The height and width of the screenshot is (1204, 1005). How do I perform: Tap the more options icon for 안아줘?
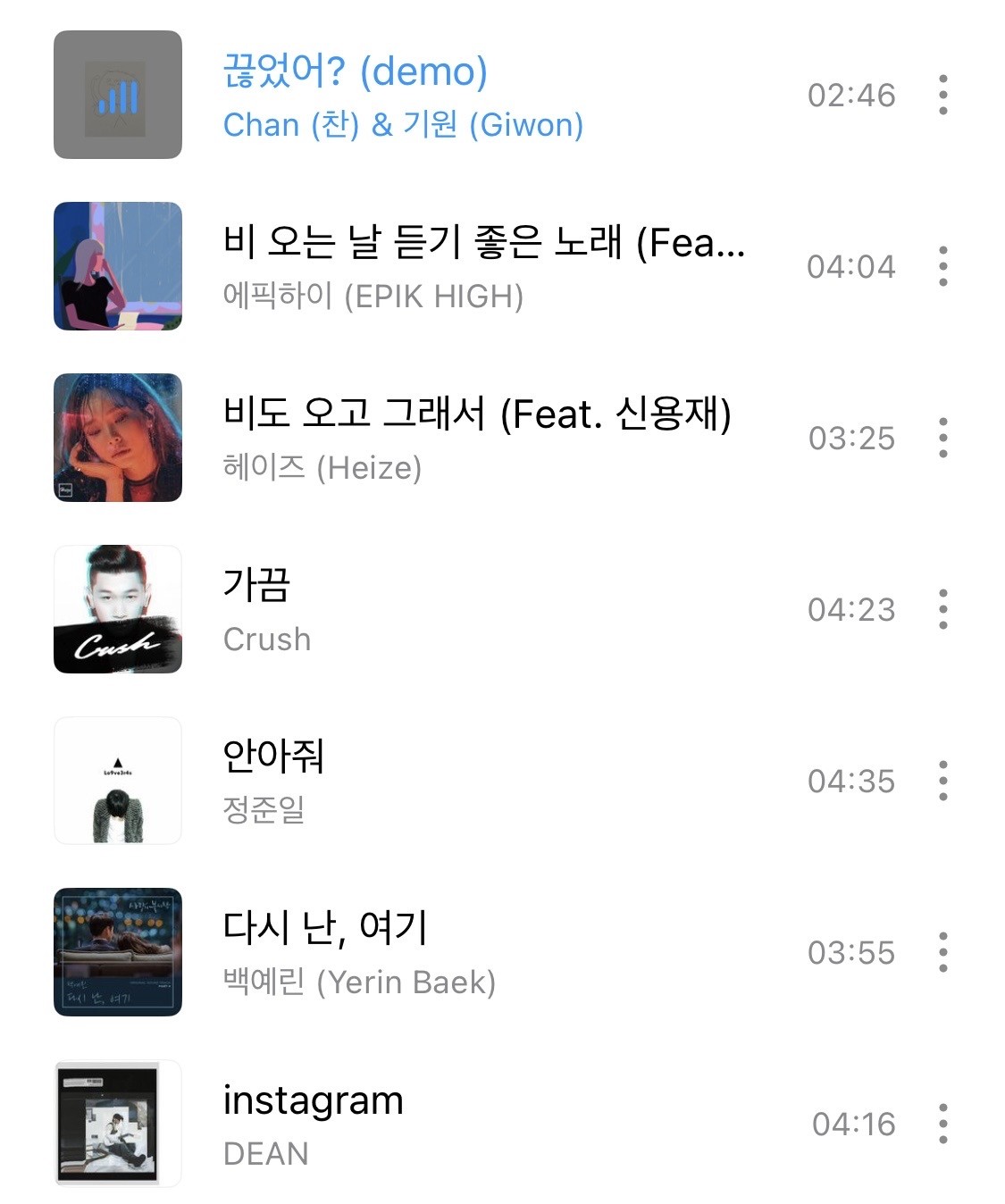[x=942, y=781]
